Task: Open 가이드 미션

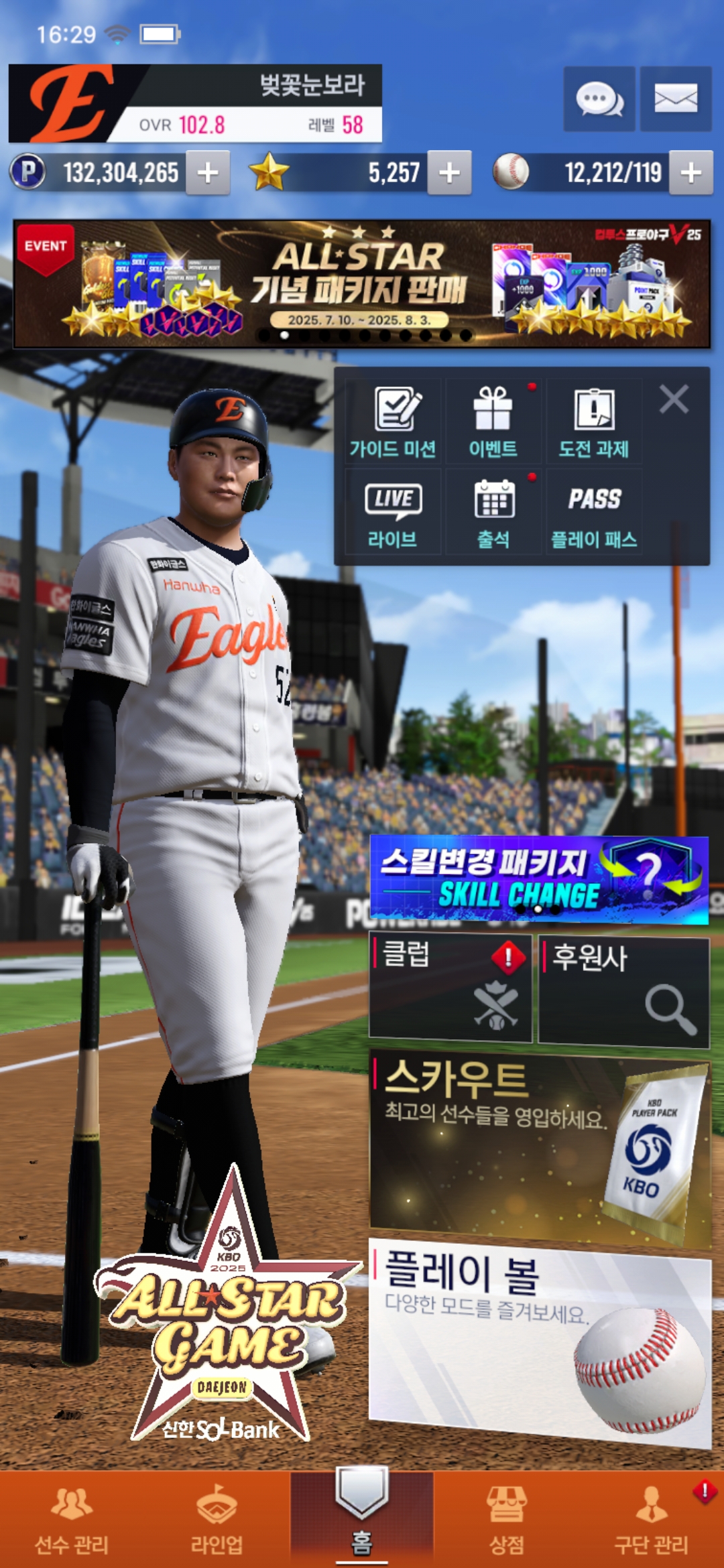Action: coord(393,421)
